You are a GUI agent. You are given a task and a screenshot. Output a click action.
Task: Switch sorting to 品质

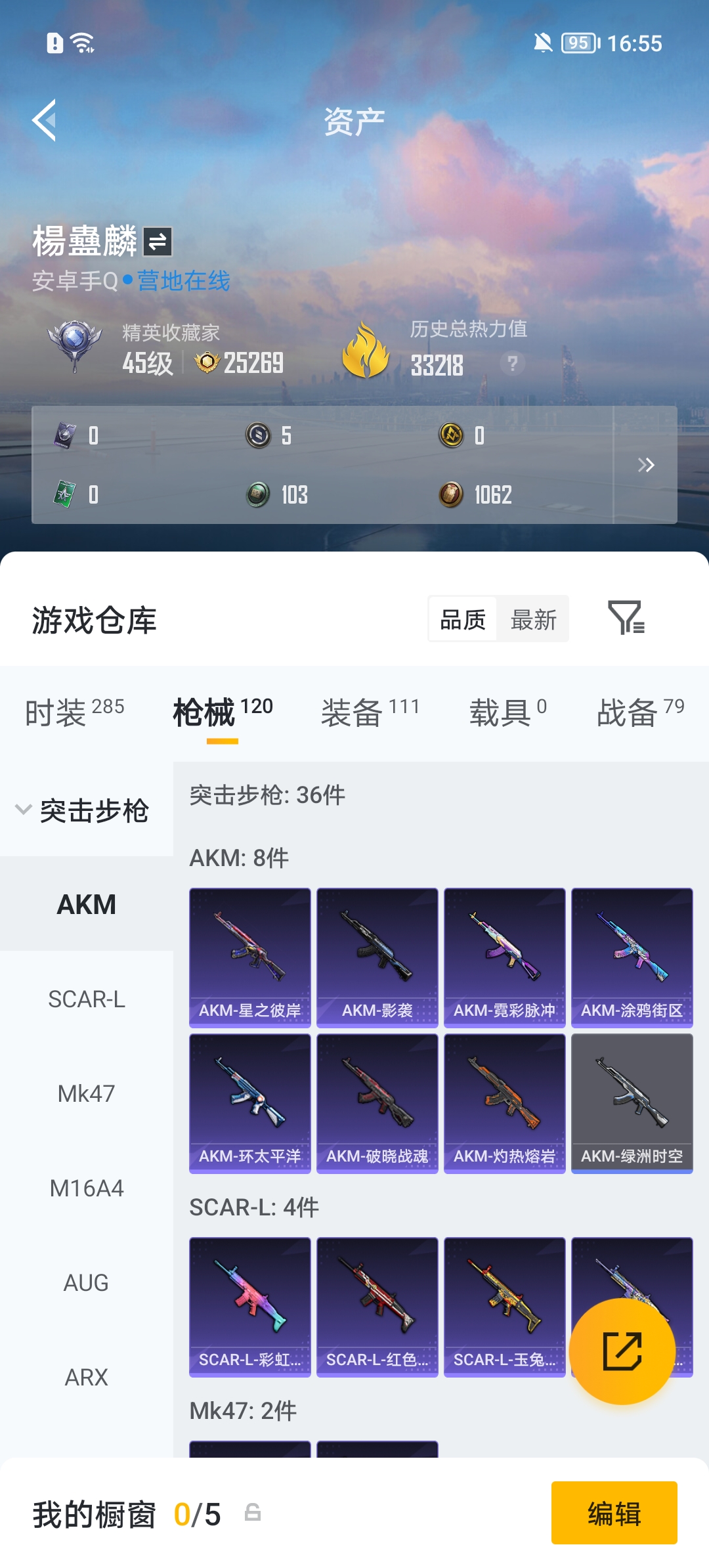pyautogui.click(x=463, y=619)
